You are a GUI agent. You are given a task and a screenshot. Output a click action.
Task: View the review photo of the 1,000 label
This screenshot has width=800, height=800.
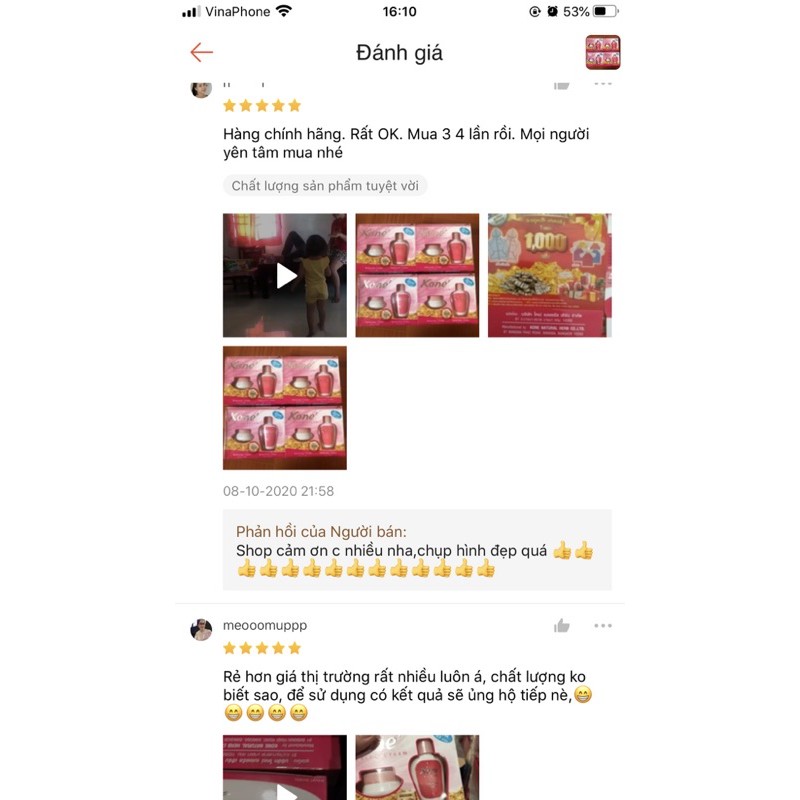[549, 275]
